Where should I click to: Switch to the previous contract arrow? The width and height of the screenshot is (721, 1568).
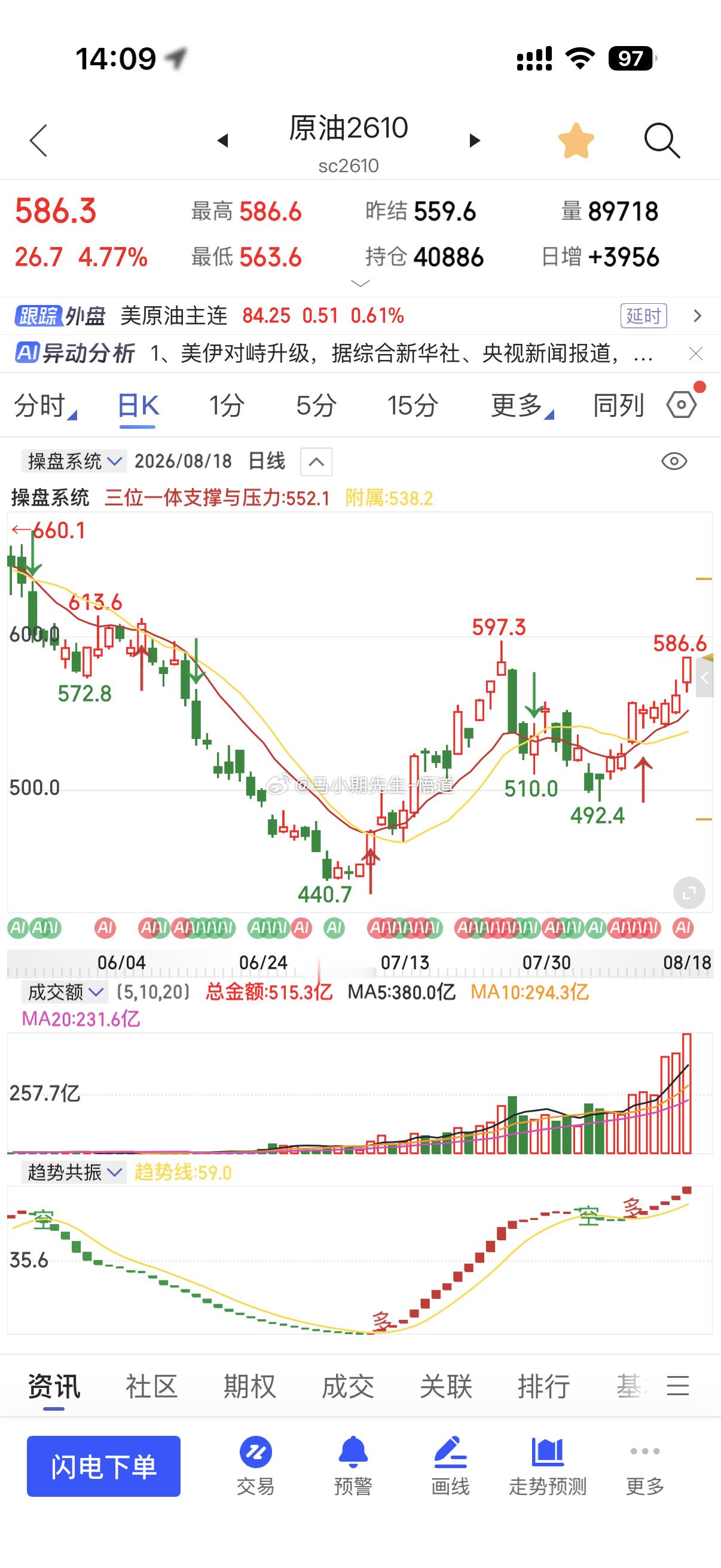click(222, 141)
